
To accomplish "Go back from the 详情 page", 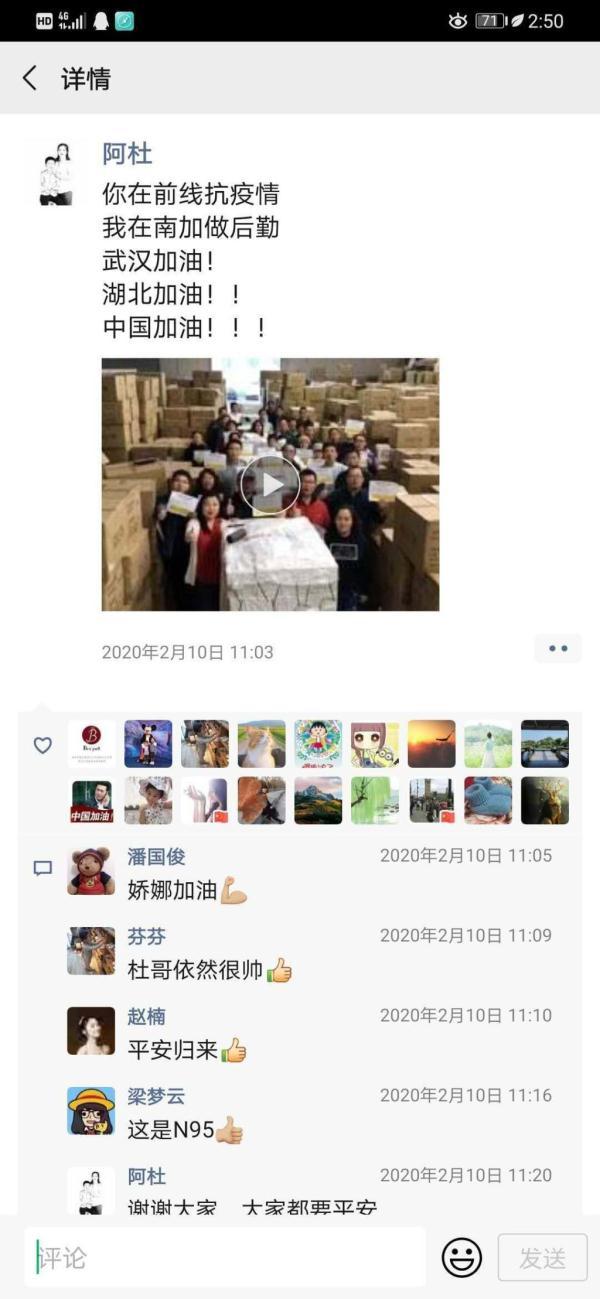I will click(30, 78).
